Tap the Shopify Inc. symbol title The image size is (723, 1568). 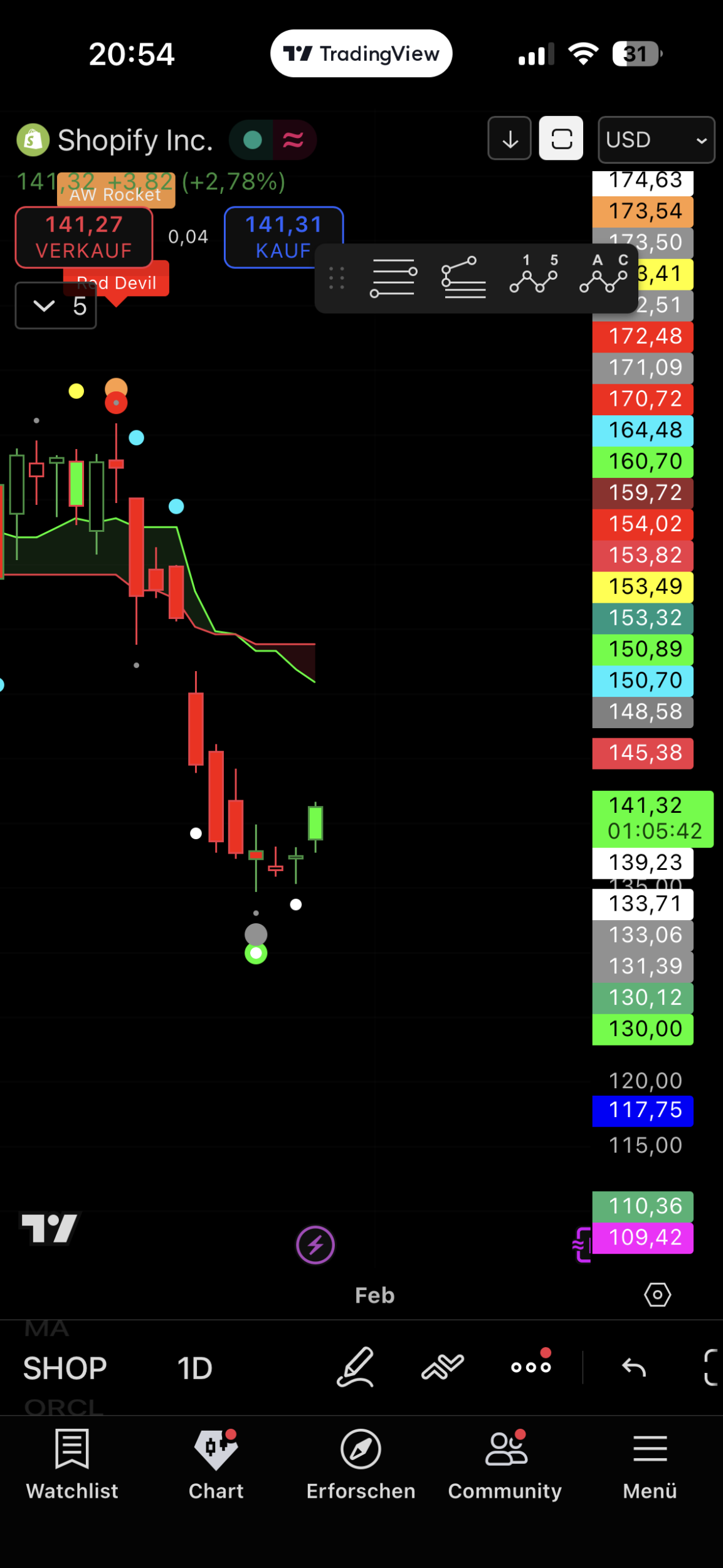pyautogui.click(x=135, y=140)
